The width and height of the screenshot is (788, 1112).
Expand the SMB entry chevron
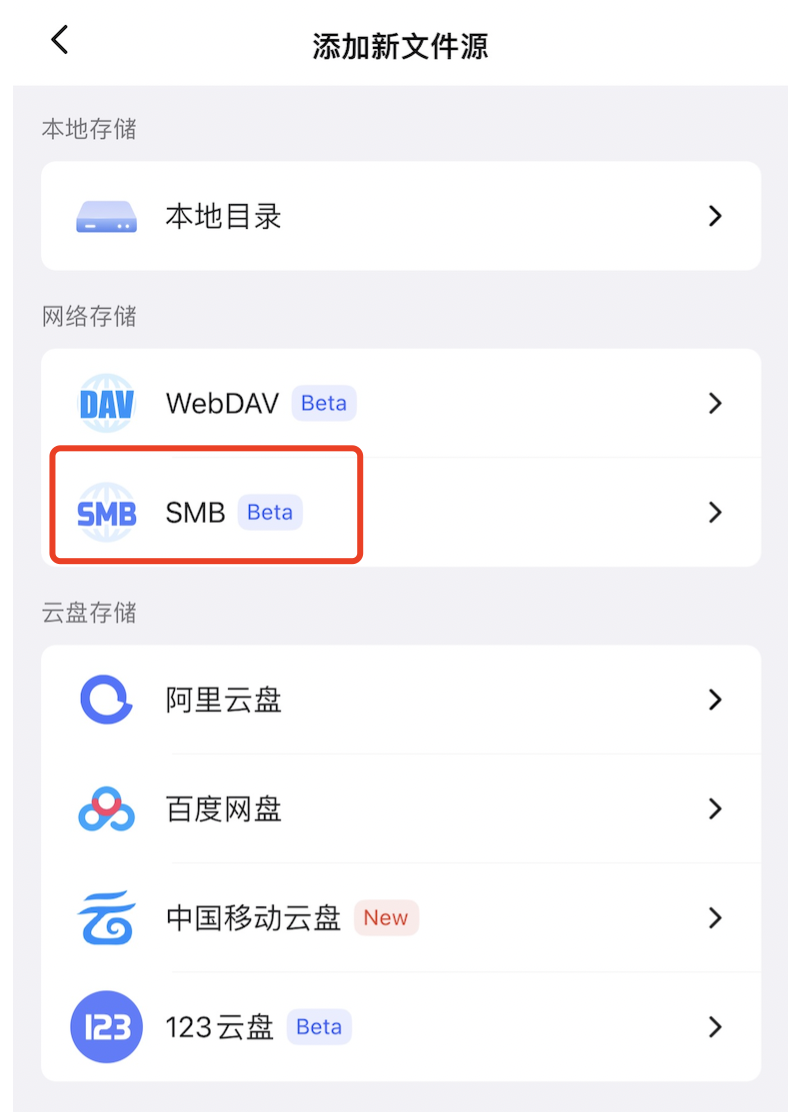tap(715, 512)
